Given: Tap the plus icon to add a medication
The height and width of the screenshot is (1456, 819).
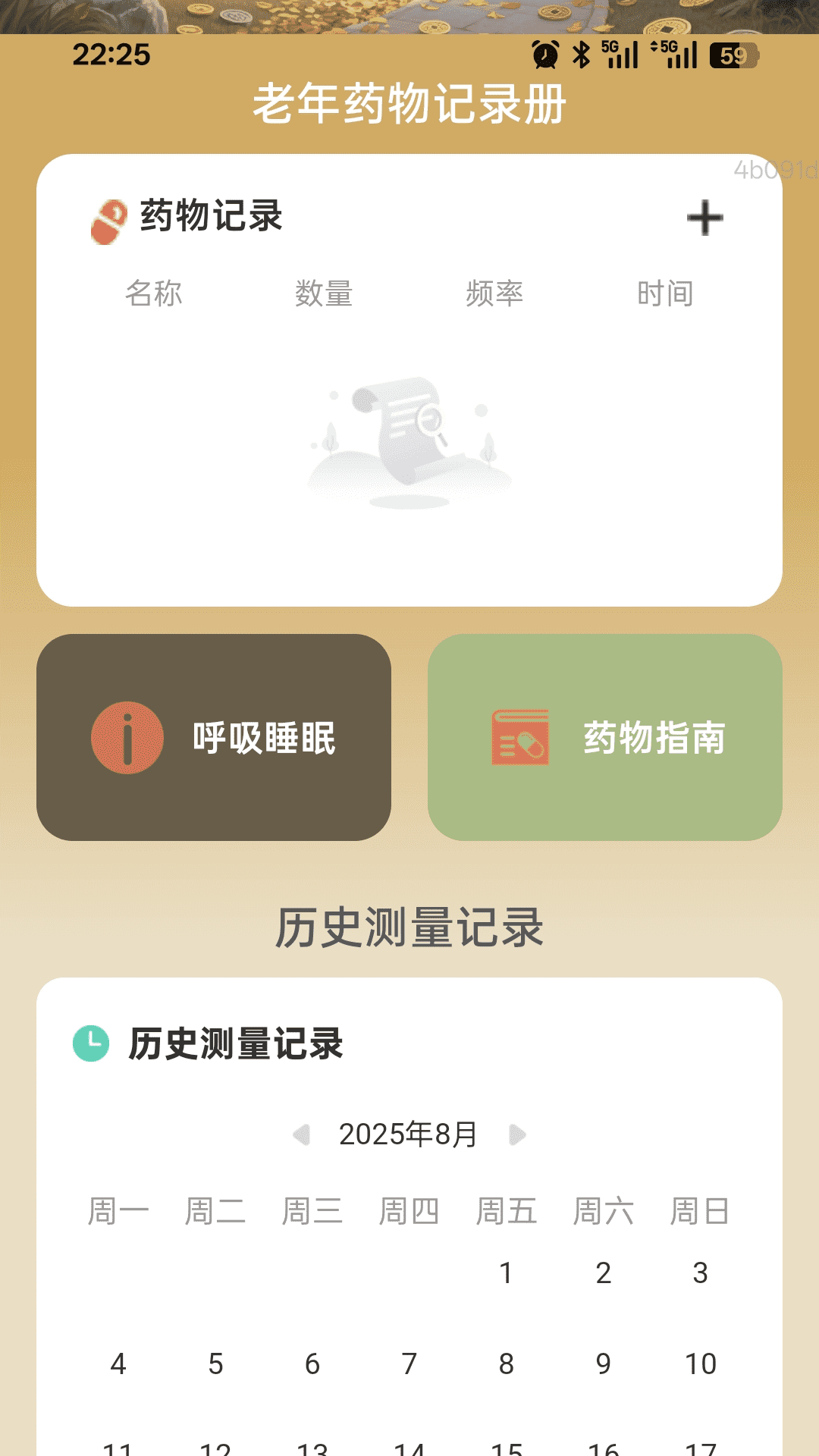Looking at the screenshot, I should point(704,218).
